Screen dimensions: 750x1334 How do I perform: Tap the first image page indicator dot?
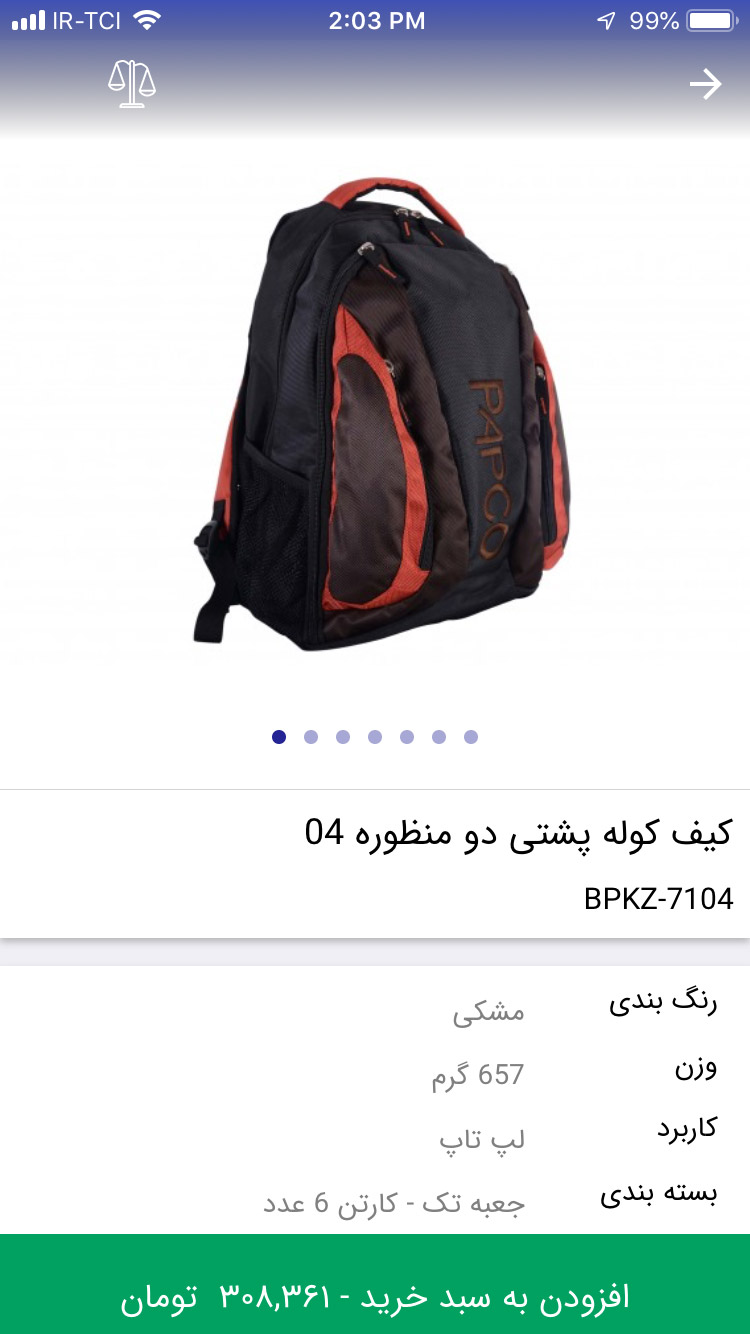(x=279, y=737)
